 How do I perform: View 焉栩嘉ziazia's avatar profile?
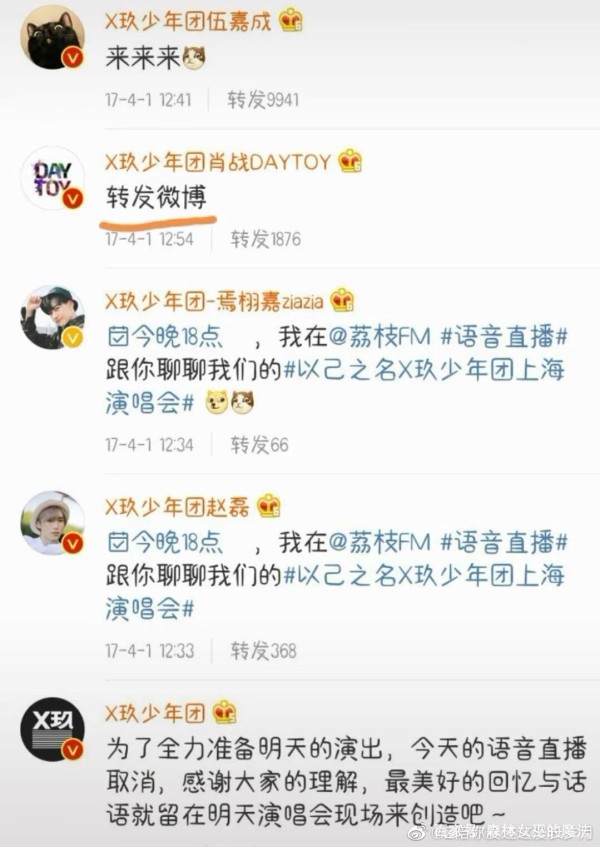[x=53, y=316]
